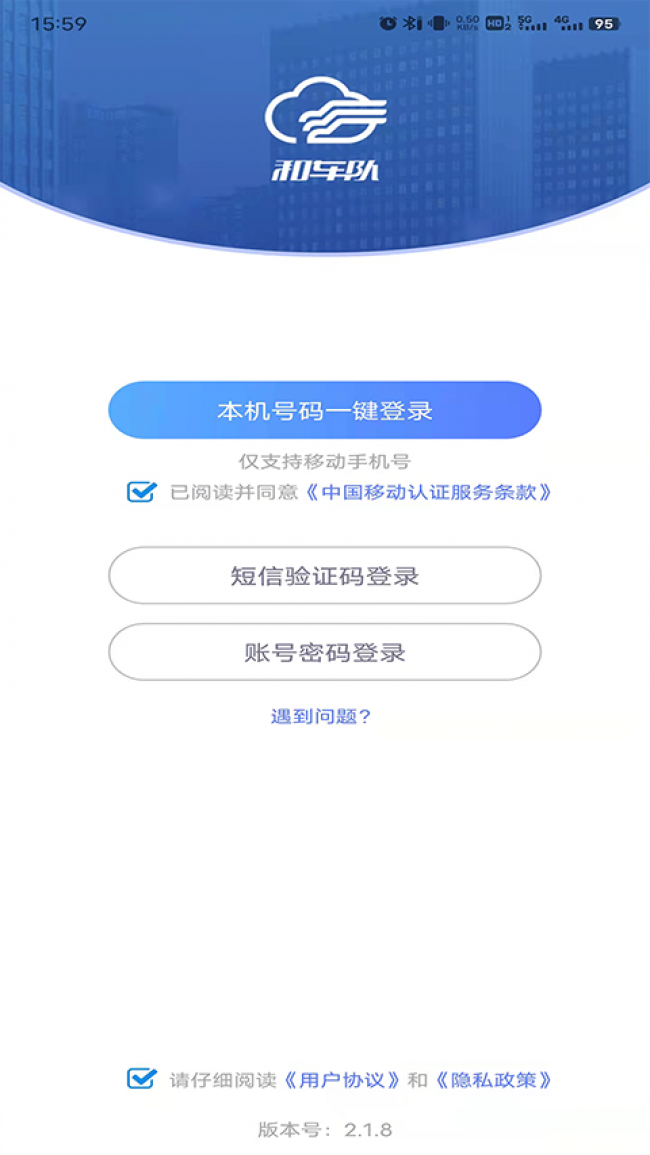Read the 《用户协议》
650x1155 pixels.
point(342,1080)
